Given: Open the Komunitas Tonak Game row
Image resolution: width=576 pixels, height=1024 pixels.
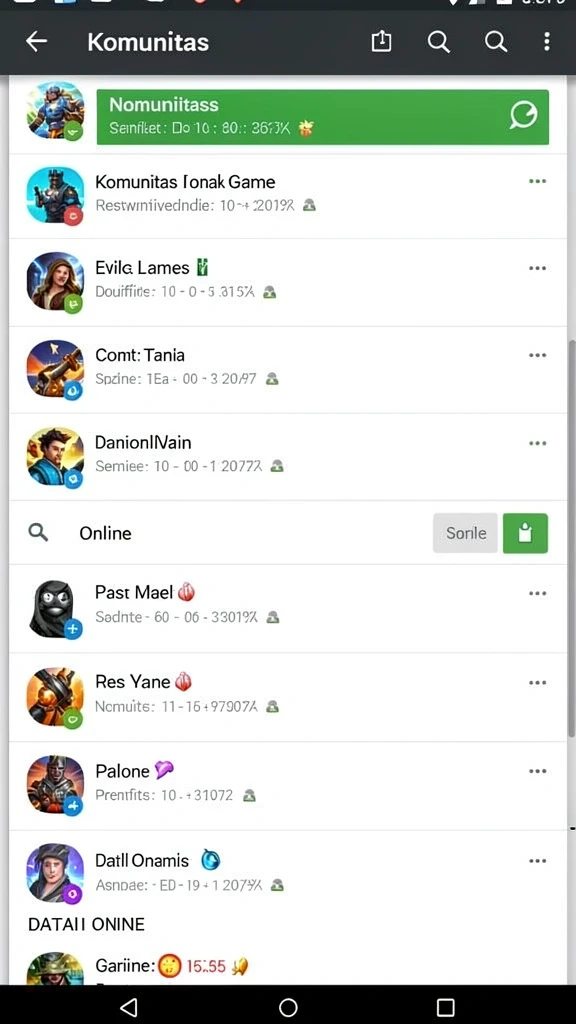Looking at the screenshot, I should point(288,195).
